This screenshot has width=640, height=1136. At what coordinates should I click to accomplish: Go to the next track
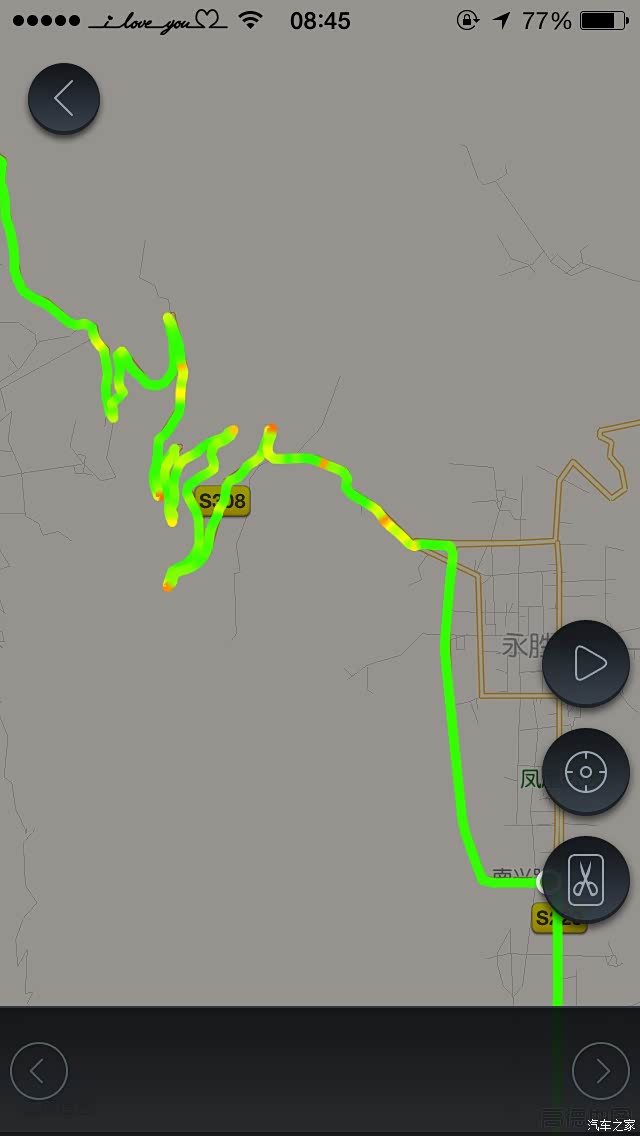(601, 1071)
